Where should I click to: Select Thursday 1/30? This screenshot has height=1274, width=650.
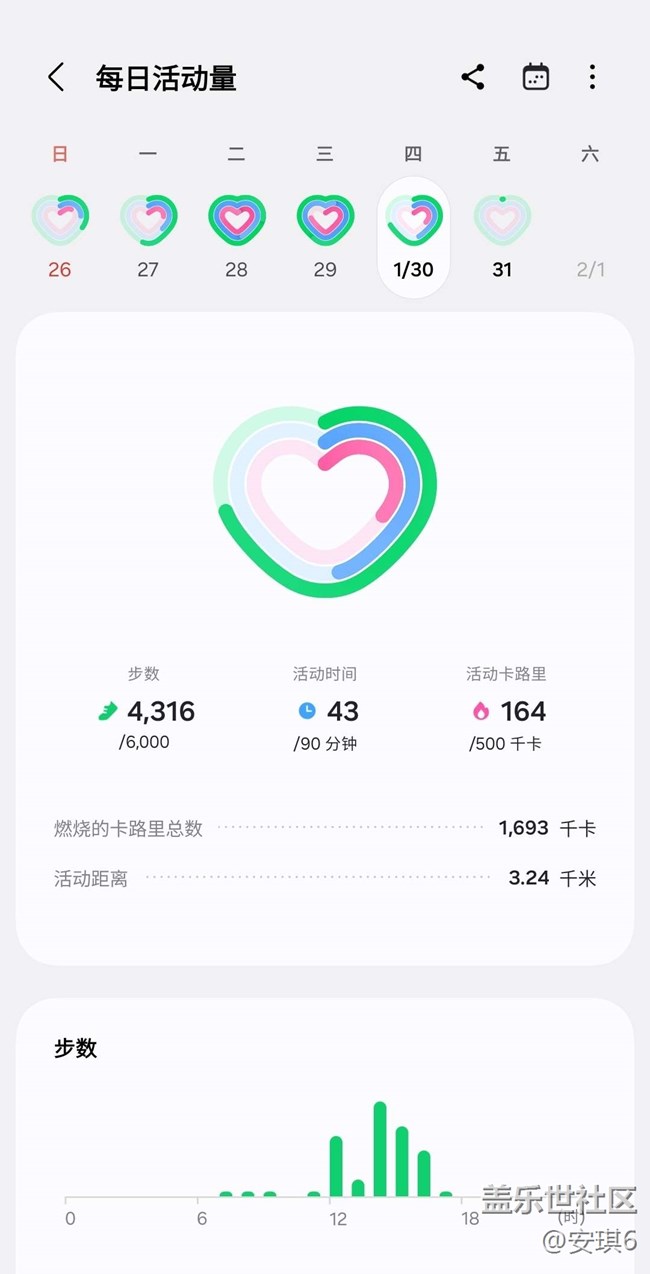(413, 234)
